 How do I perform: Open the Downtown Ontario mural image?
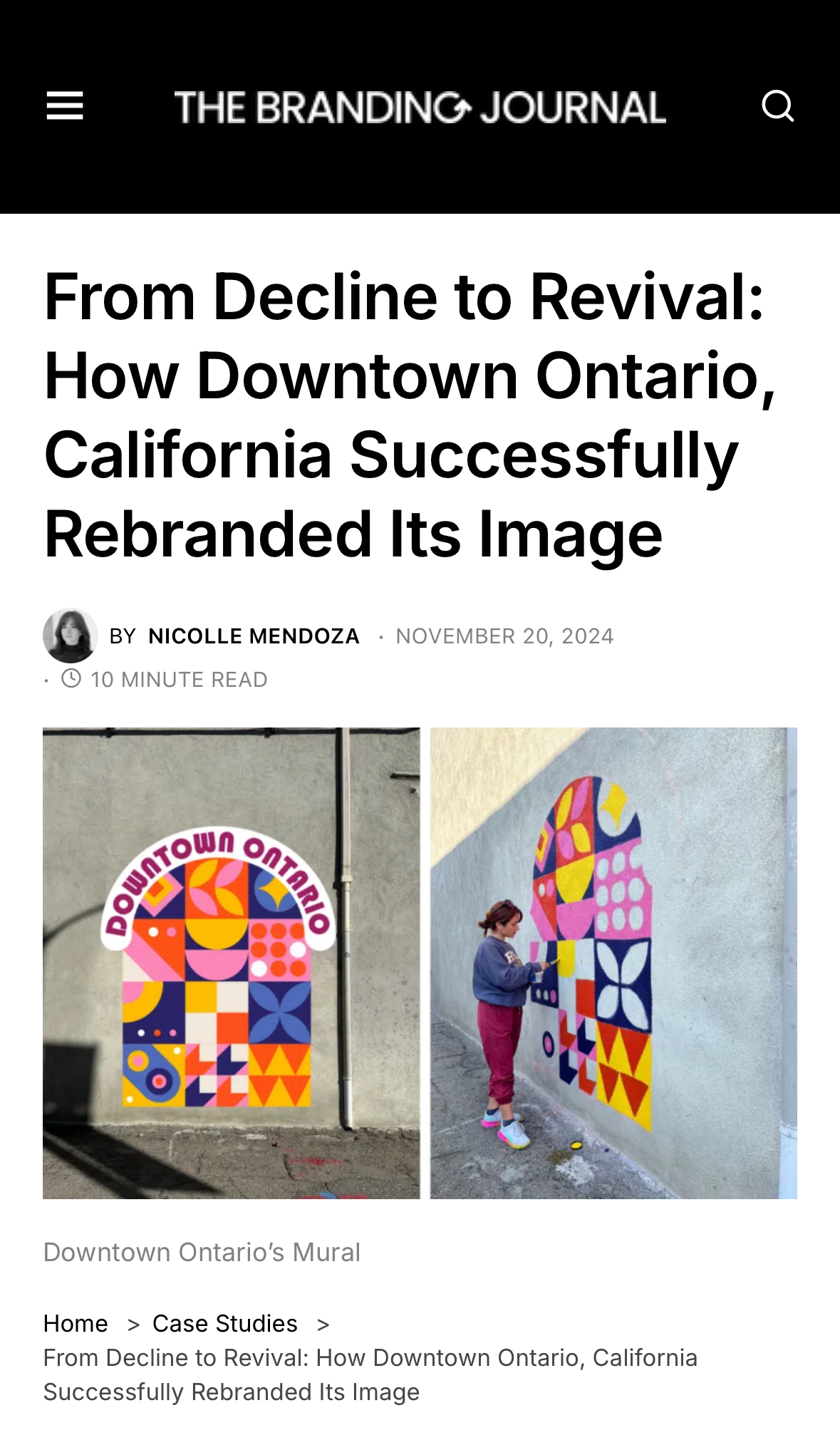coord(420,963)
